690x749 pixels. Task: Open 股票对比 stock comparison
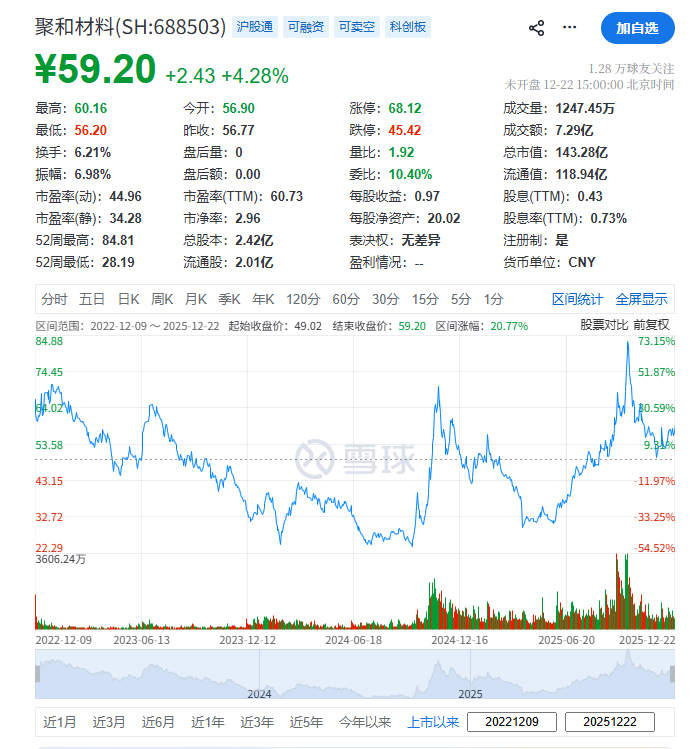pyautogui.click(x=605, y=325)
